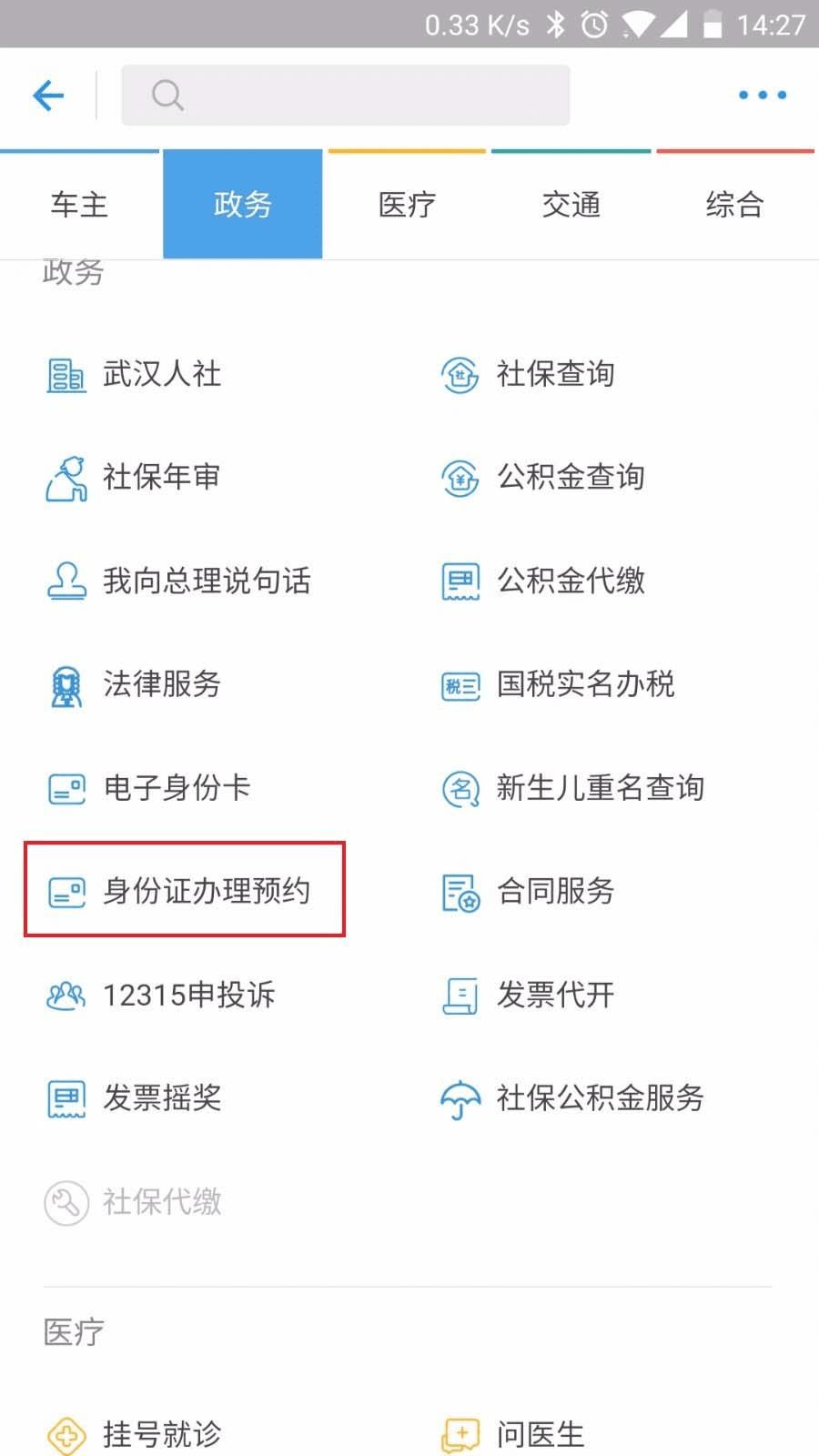This screenshot has width=819, height=1456.
Task: Switch to the 车主 tab
Action: pyautogui.click(x=79, y=205)
